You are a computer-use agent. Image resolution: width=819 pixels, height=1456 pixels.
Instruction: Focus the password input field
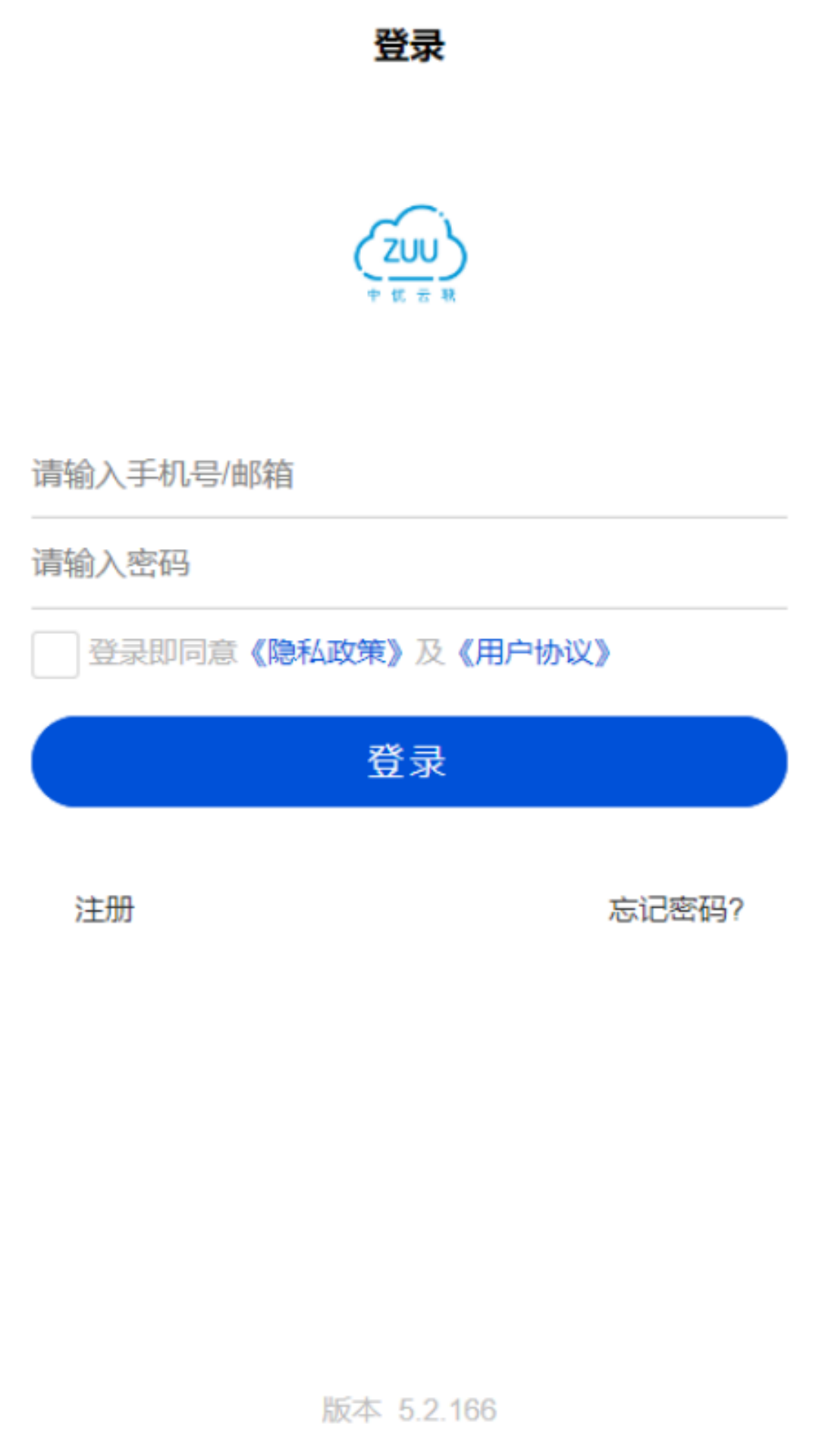[409, 563]
